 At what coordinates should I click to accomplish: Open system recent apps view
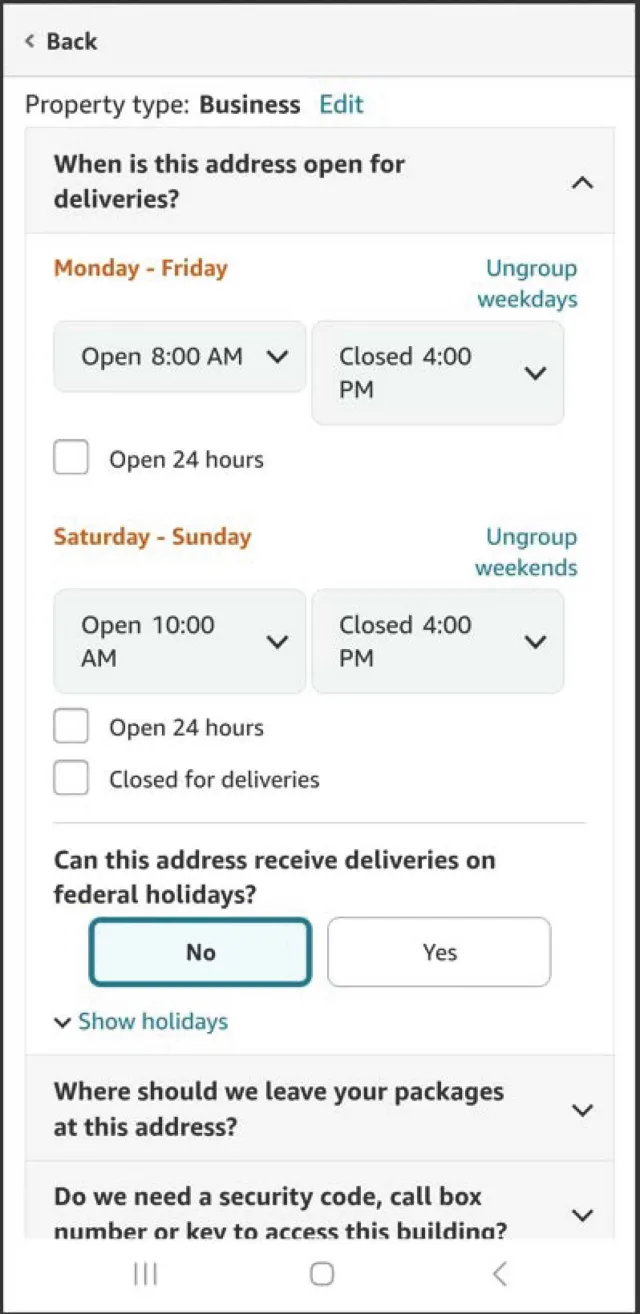pyautogui.click(x=146, y=1273)
